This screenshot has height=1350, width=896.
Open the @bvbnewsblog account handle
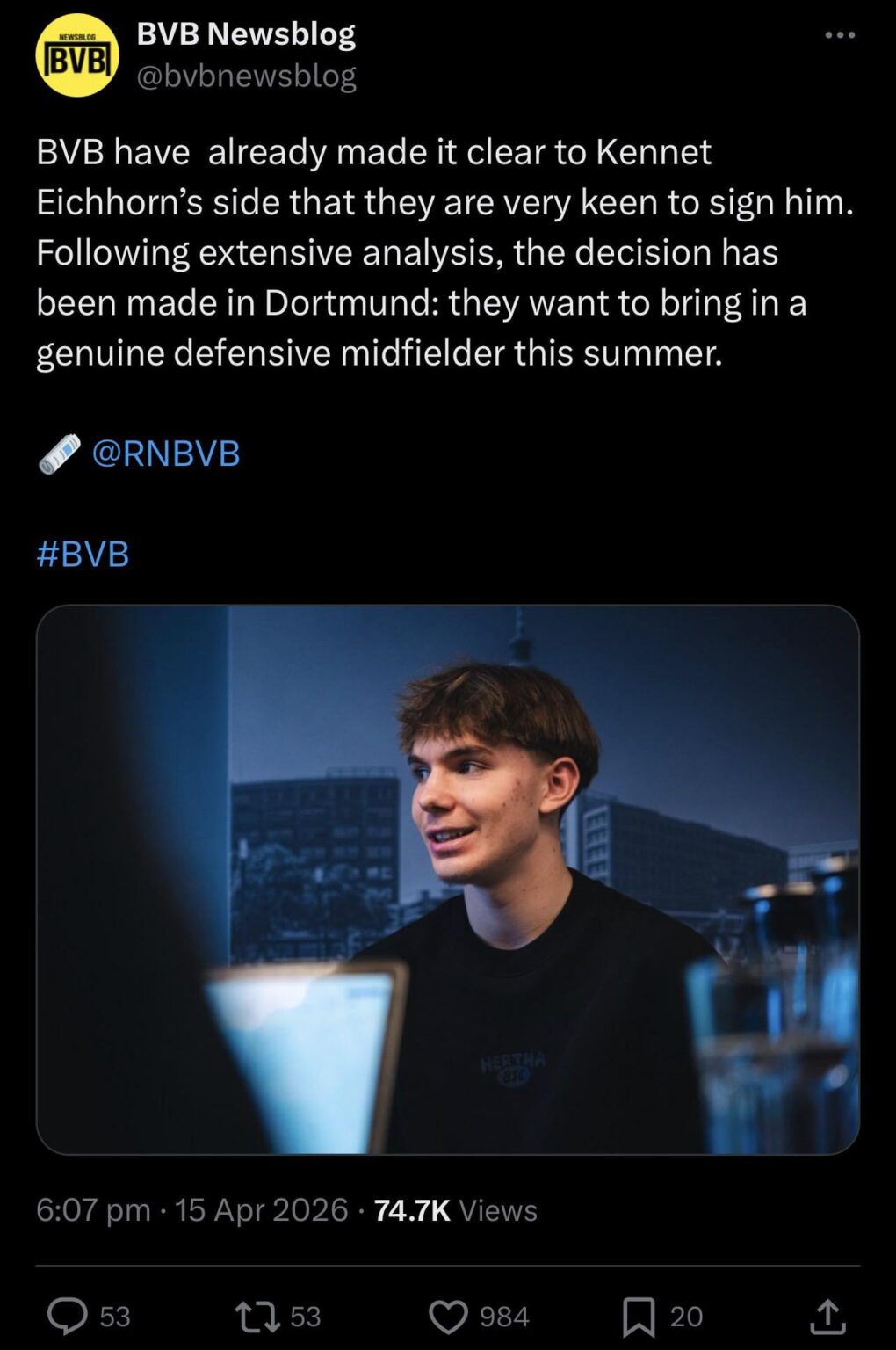point(246,76)
